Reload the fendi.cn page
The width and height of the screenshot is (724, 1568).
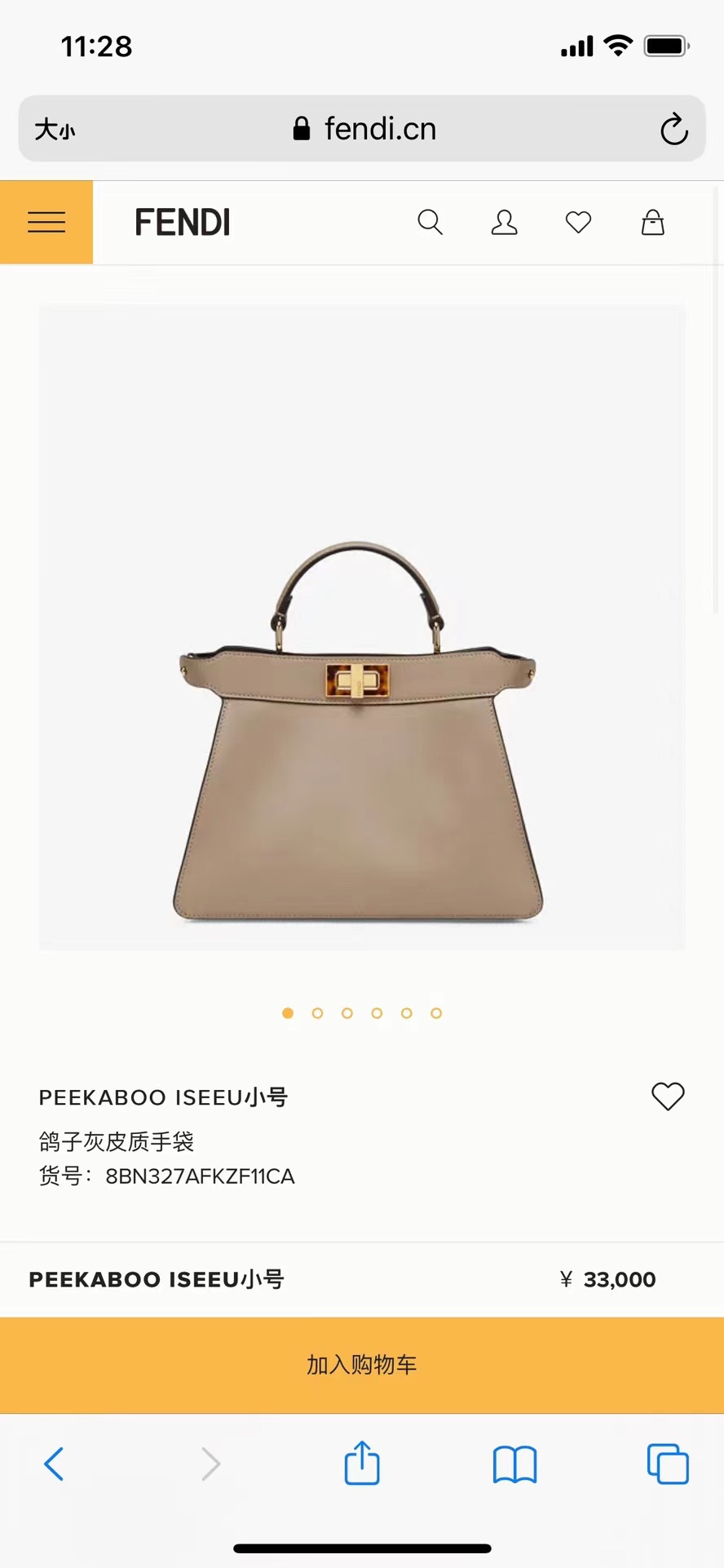(673, 129)
